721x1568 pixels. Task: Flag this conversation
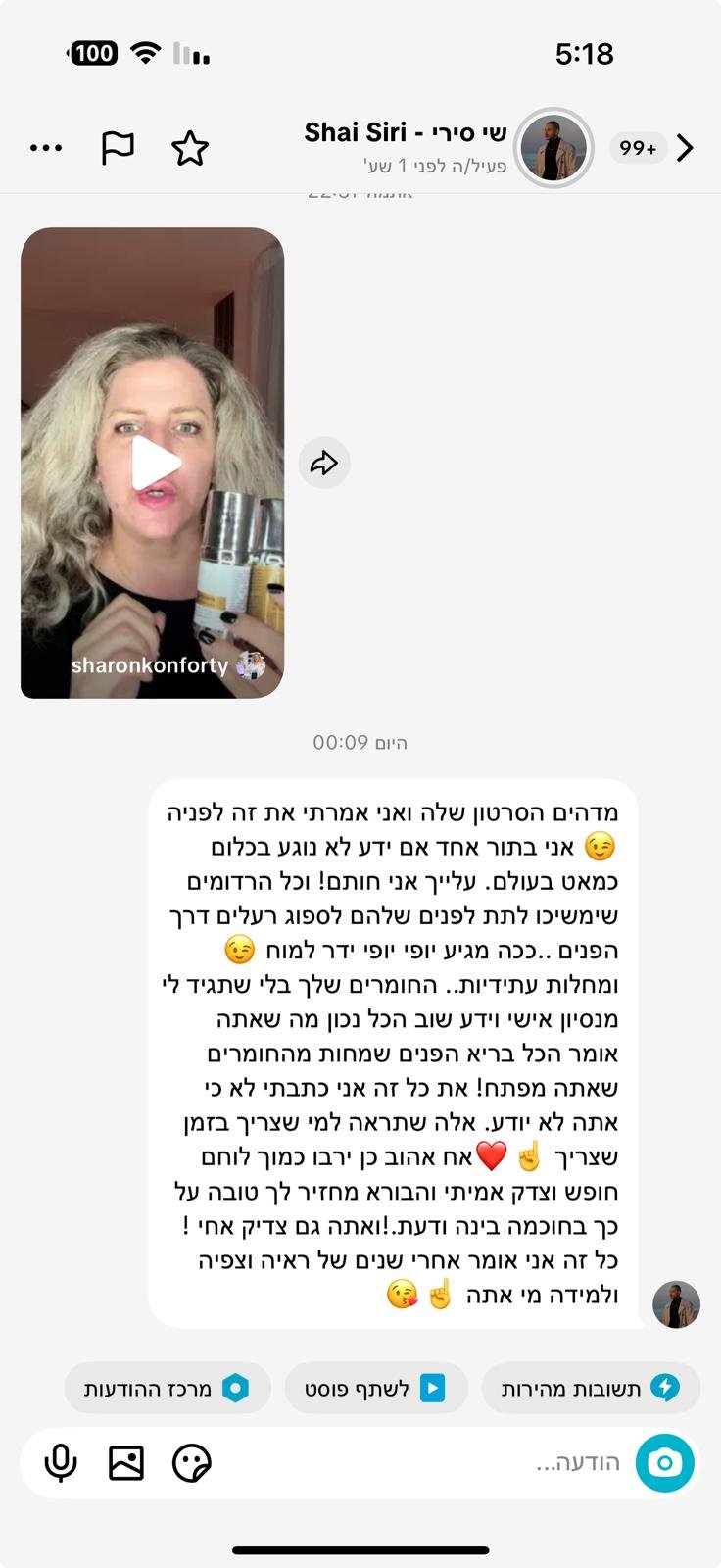point(118,148)
